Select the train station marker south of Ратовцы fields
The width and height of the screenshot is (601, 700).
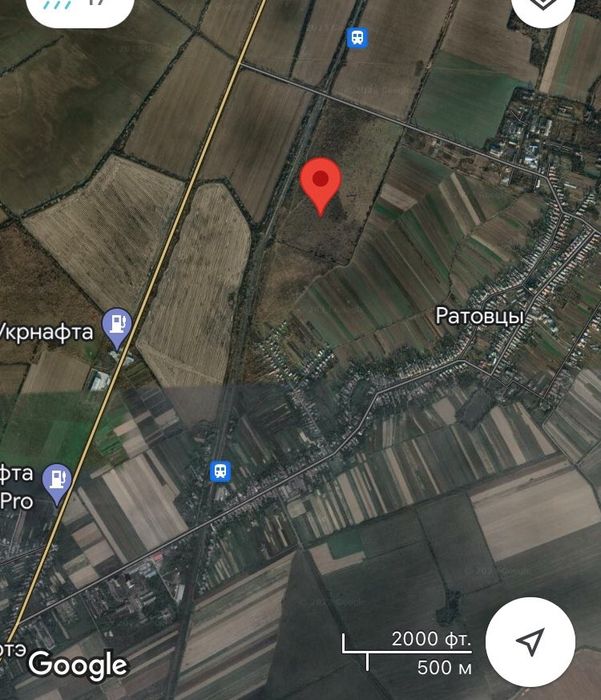[x=220, y=470]
